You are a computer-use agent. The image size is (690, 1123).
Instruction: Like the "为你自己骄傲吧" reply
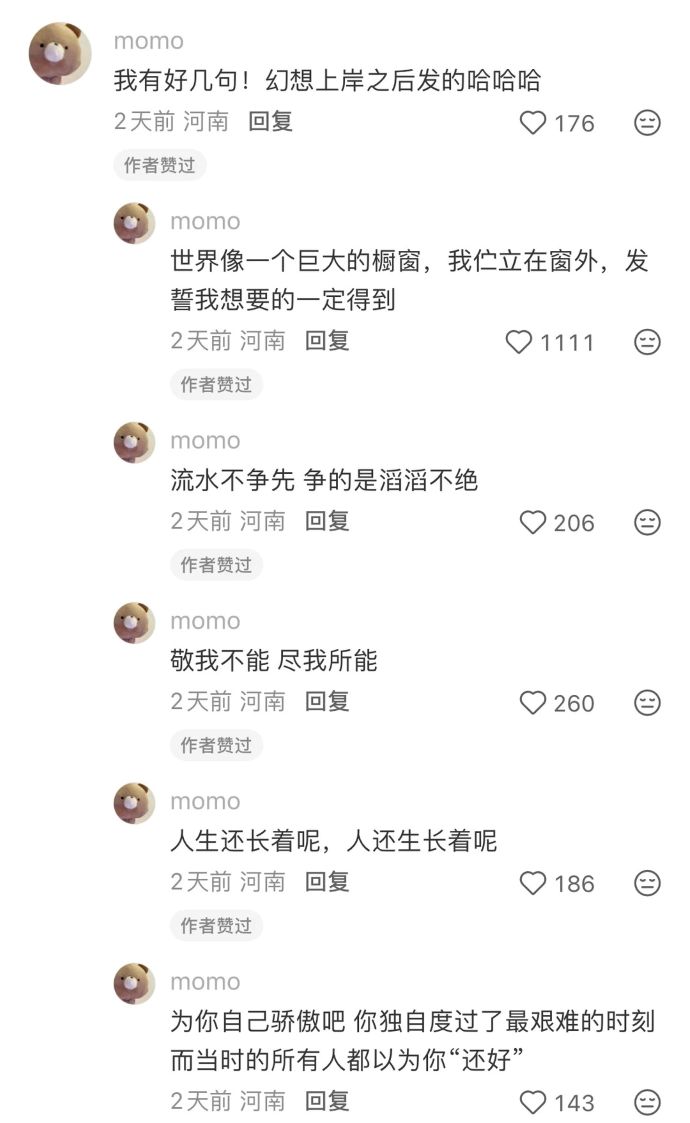534,1102
